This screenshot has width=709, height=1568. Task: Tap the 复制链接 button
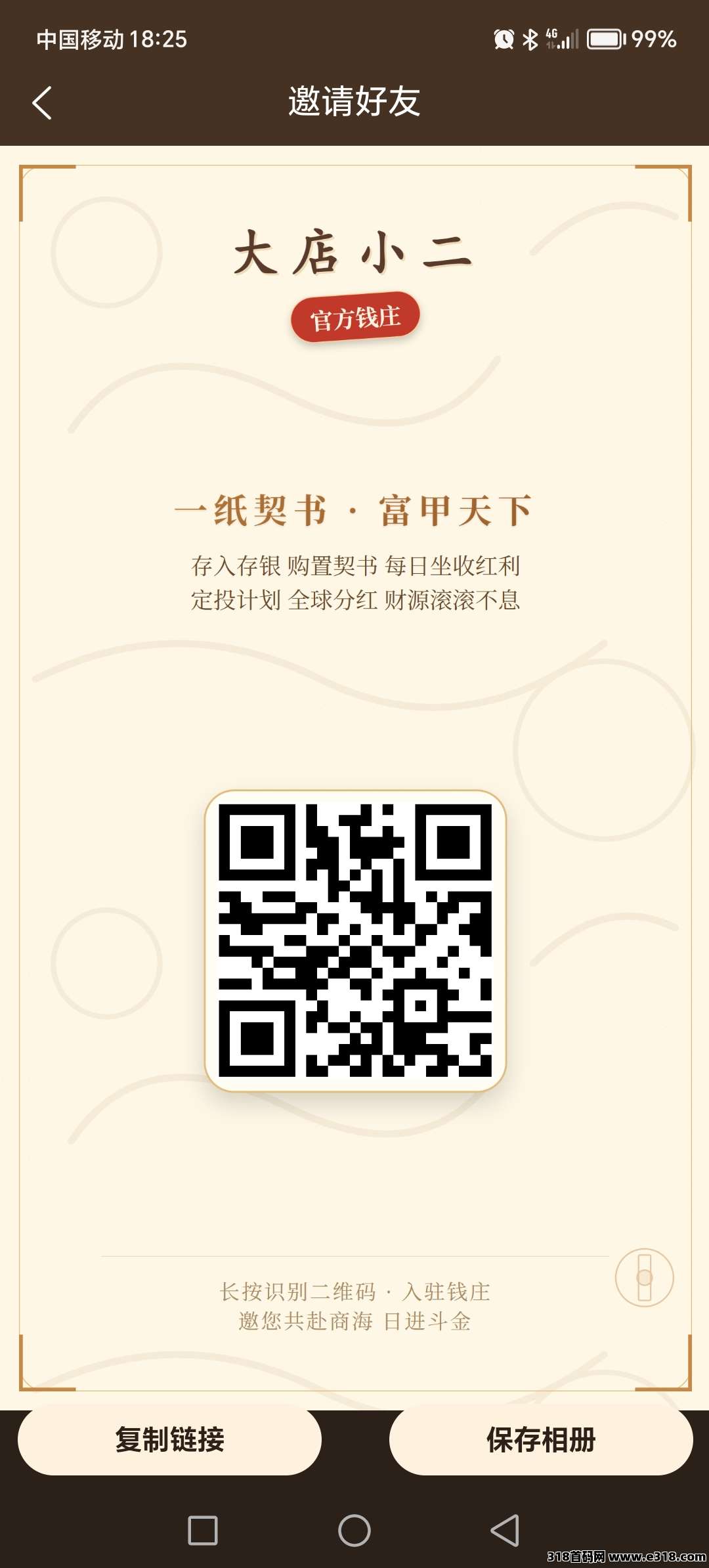pyautogui.click(x=169, y=1439)
